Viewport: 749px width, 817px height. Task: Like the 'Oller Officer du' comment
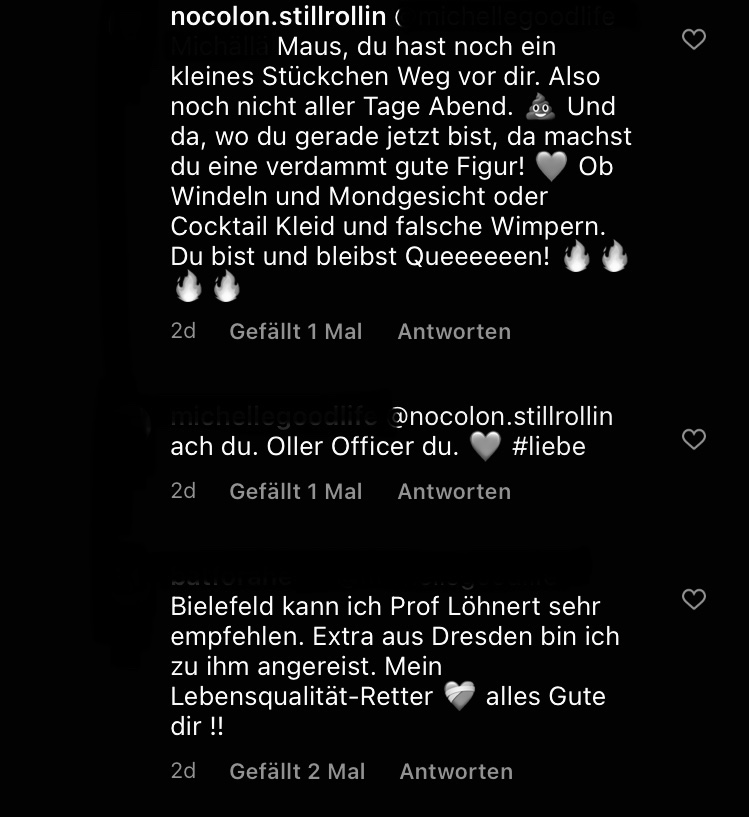(693, 440)
